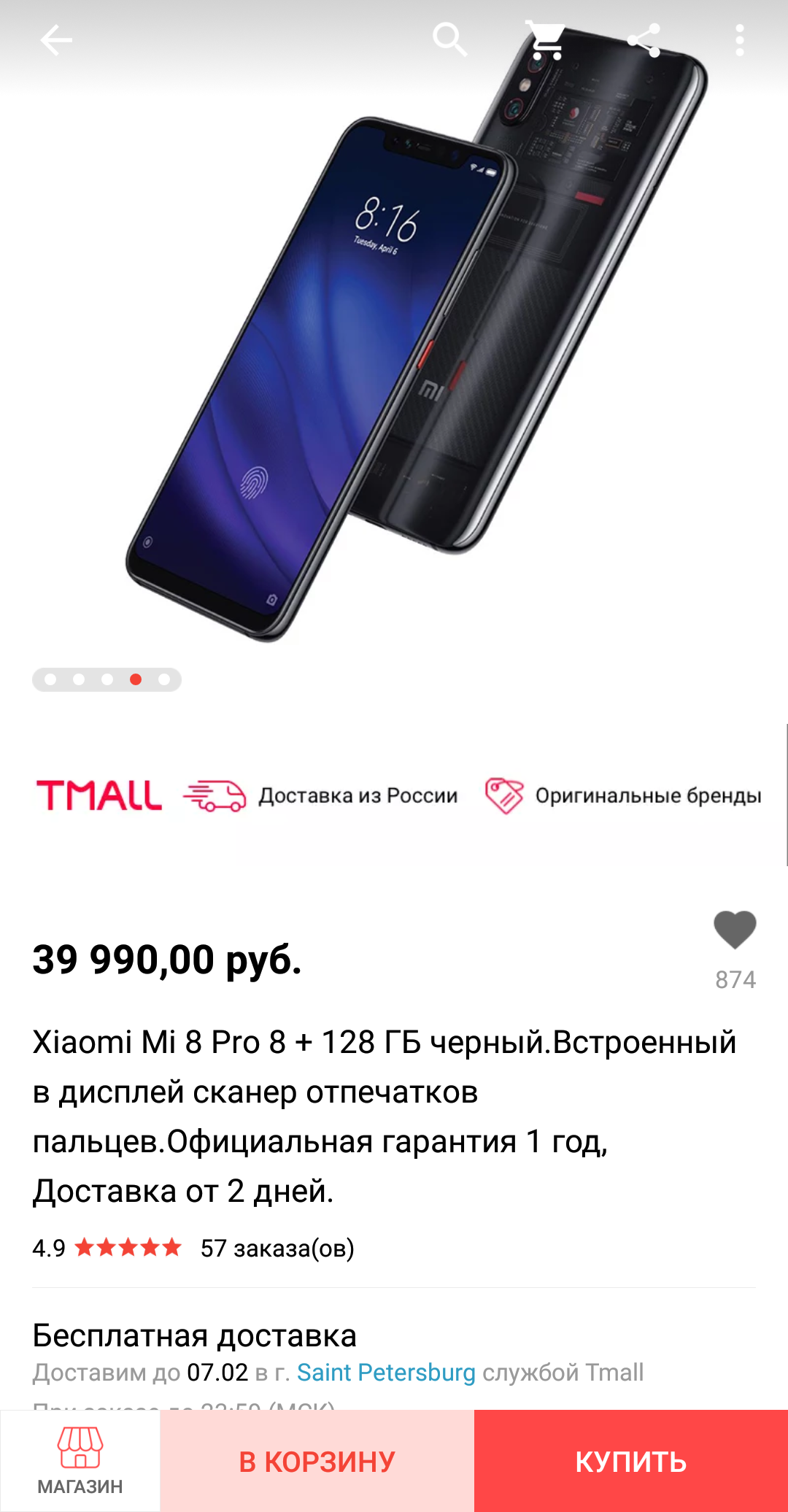Open the 4.9 star rating reviews
The width and height of the screenshot is (788, 1512).
107,1248
